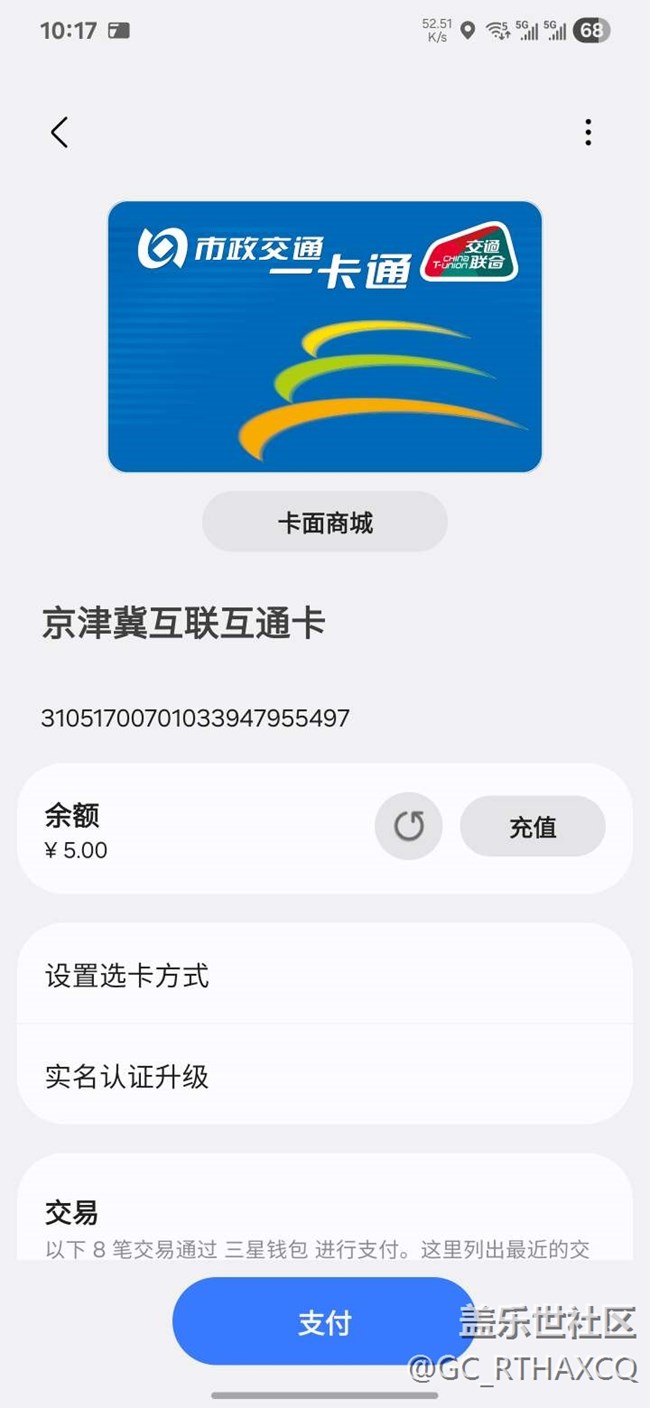Open the three-dot overflow menu

coord(588,132)
